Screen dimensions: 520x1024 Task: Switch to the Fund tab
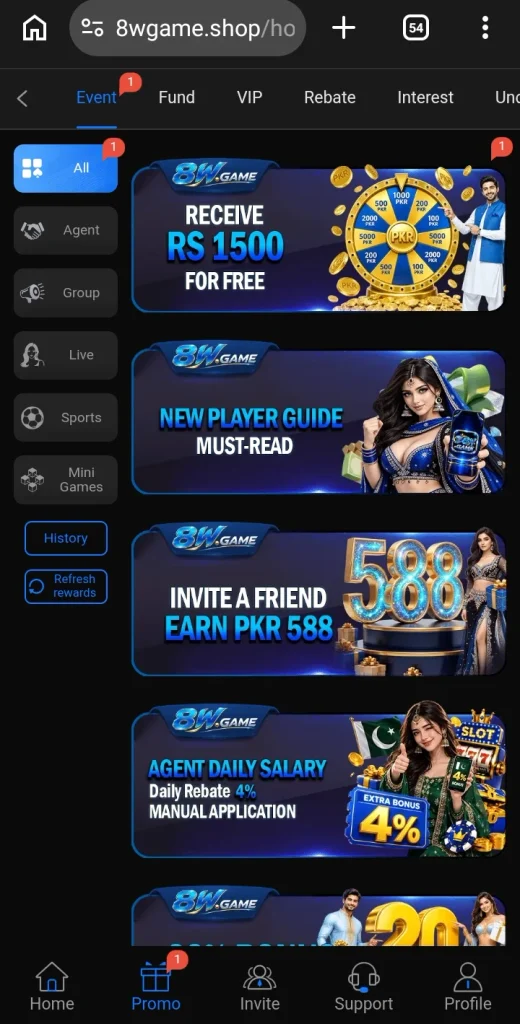[176, 97]
